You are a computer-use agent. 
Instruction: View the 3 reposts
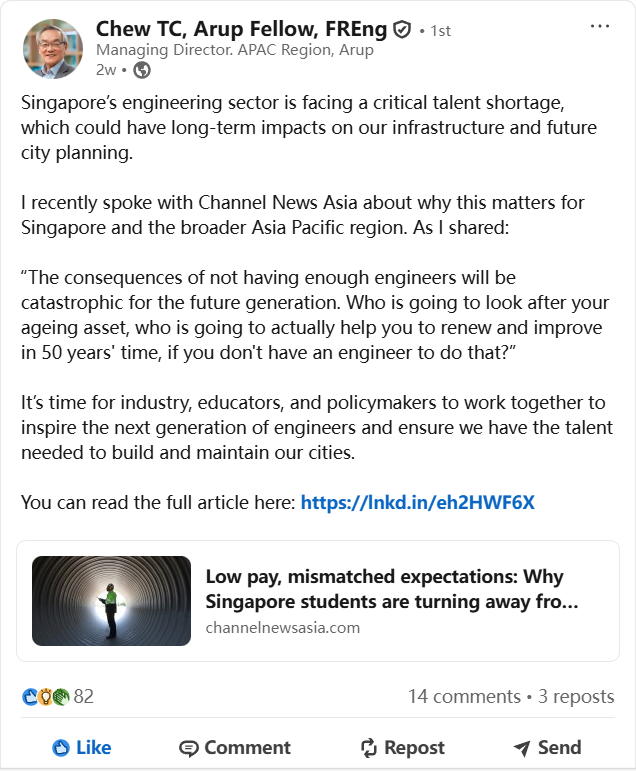(576, 696)
